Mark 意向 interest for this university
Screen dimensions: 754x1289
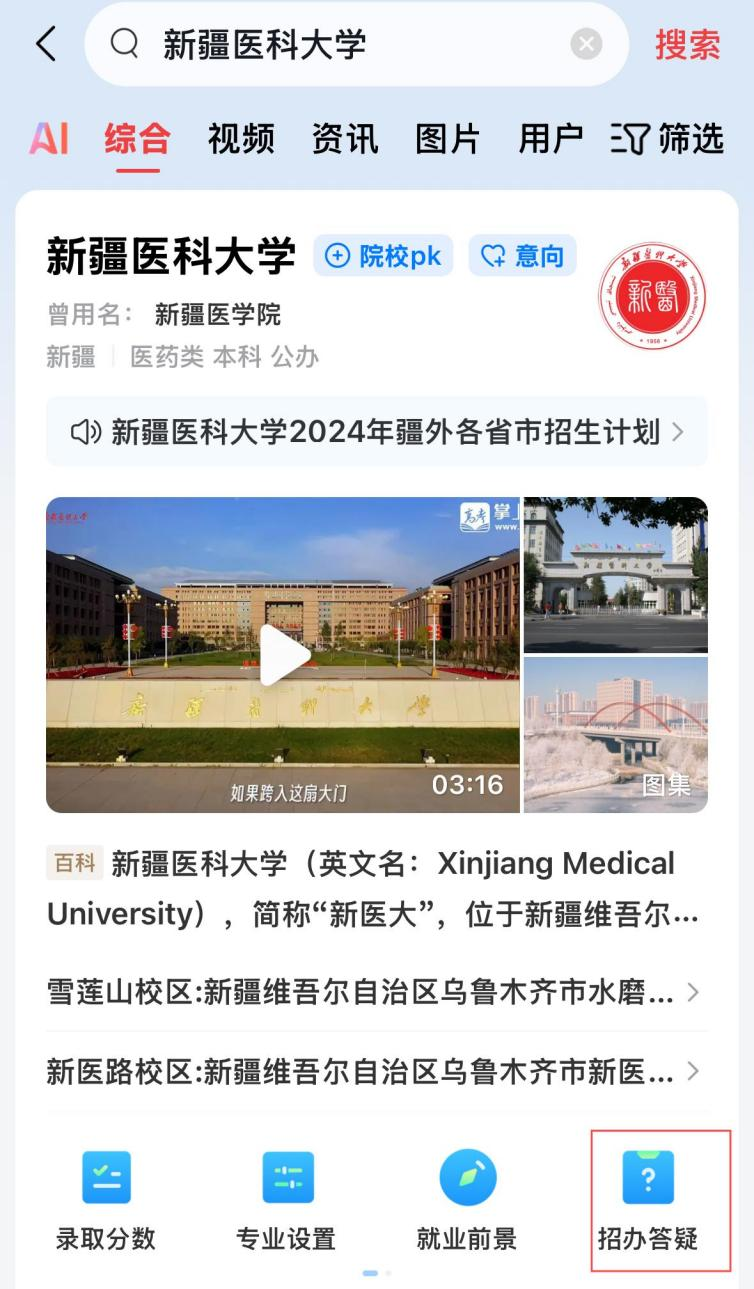click(522, 256)
